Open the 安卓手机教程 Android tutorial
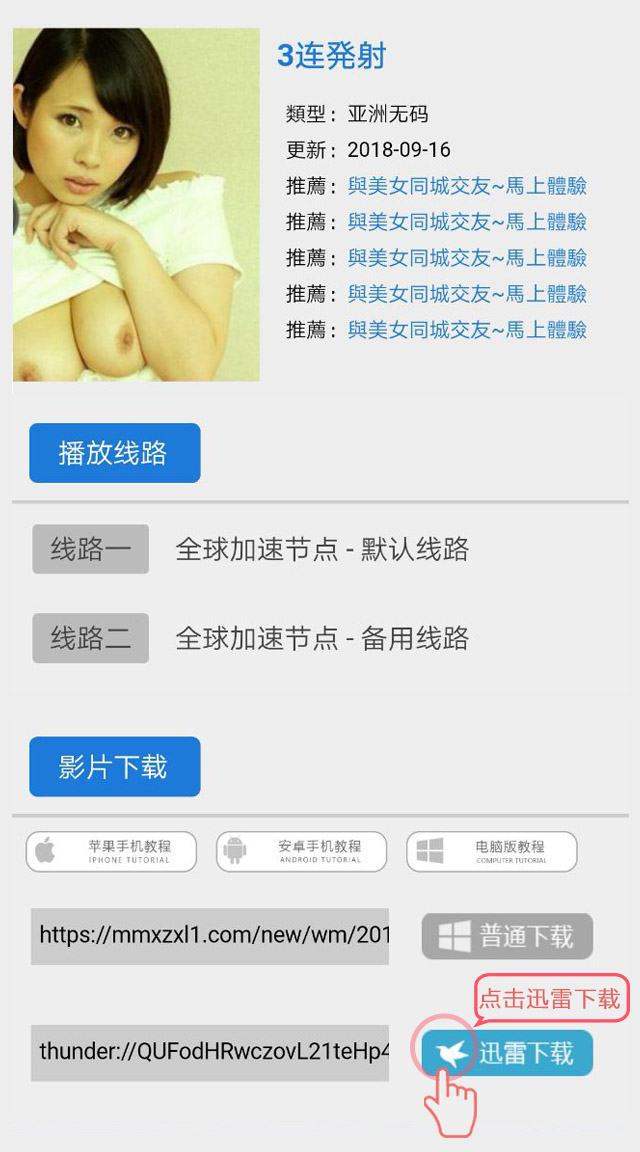This screenshot has width=640, height=1152. 301,852
